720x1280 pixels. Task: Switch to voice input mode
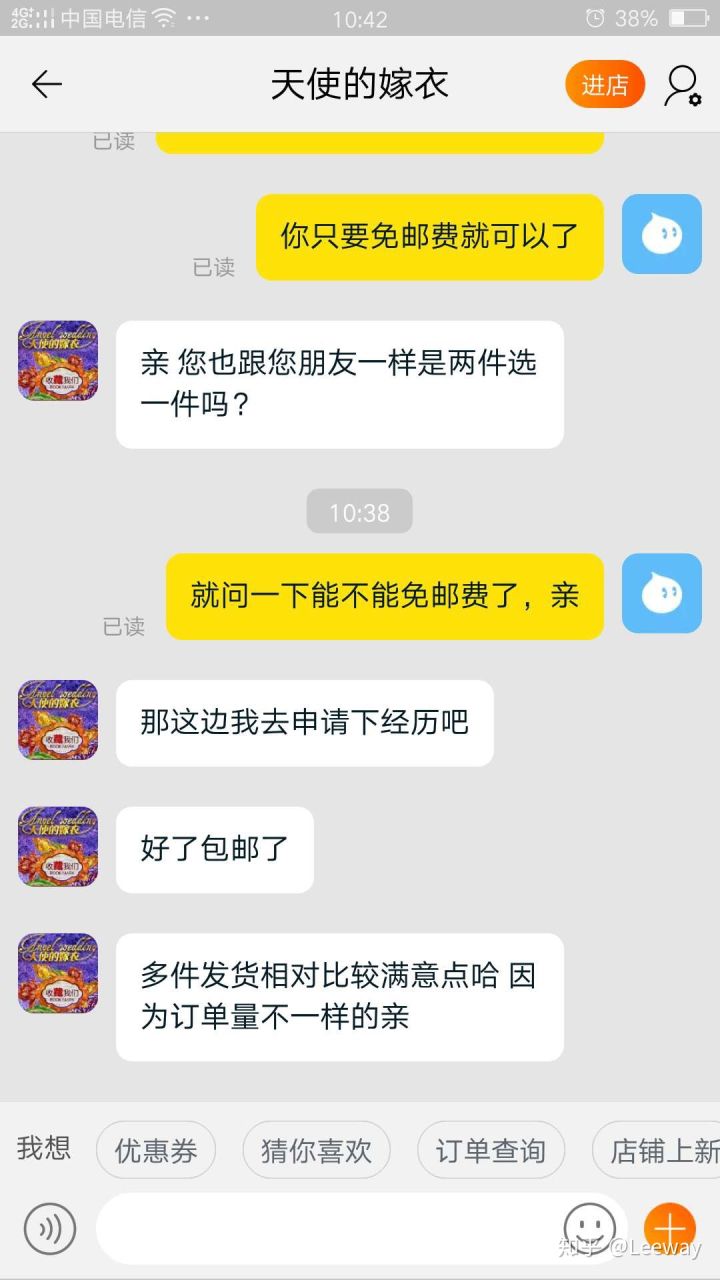[50, 1228]
